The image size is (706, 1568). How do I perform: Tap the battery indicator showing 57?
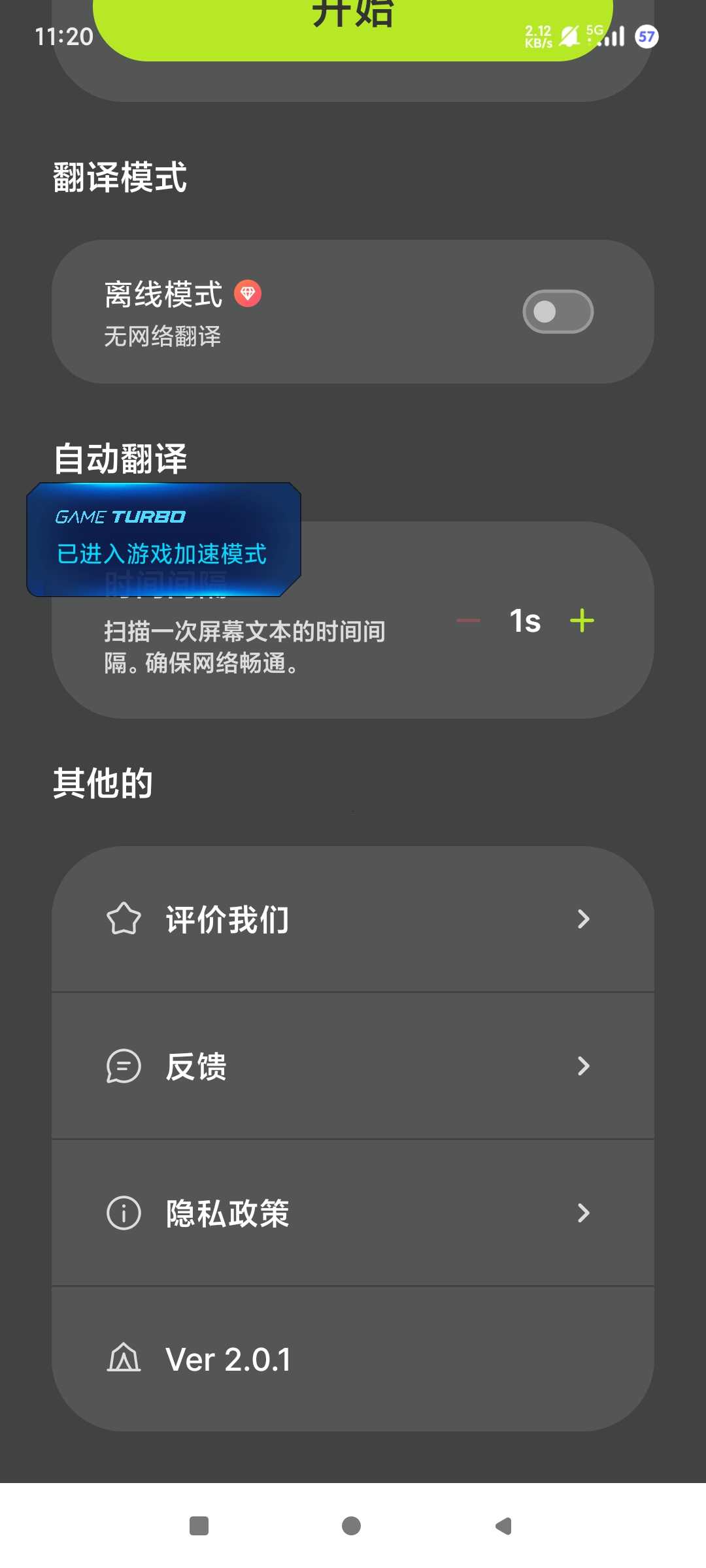(646, 37)
